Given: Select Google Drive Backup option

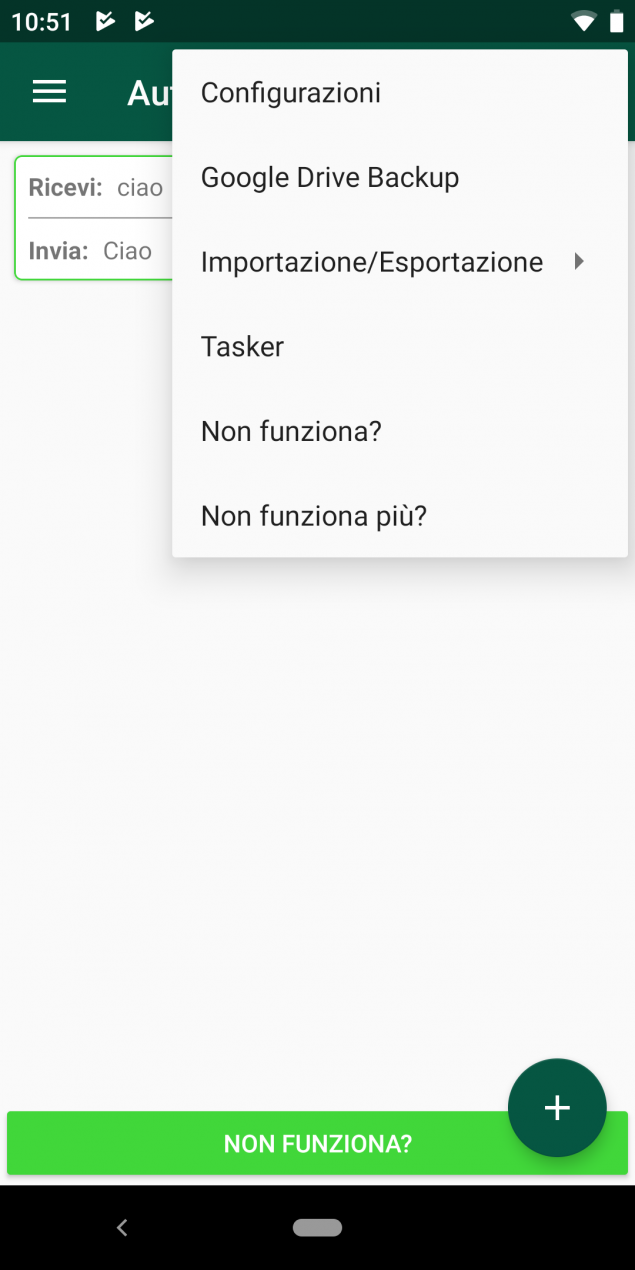Looking at the screenshot, I should pyautogui.click(x=400, y=178).
